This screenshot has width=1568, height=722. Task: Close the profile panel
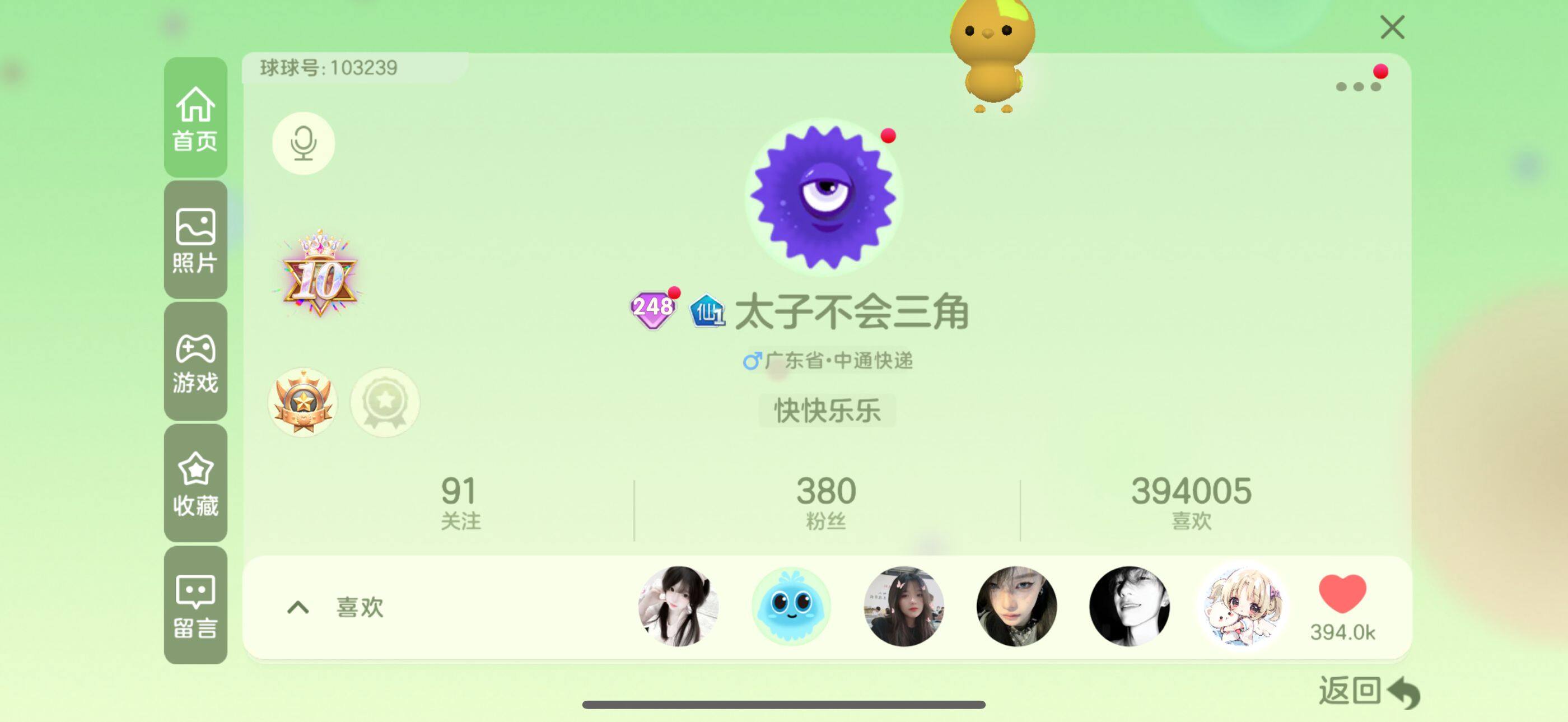tap(1392, 27)
